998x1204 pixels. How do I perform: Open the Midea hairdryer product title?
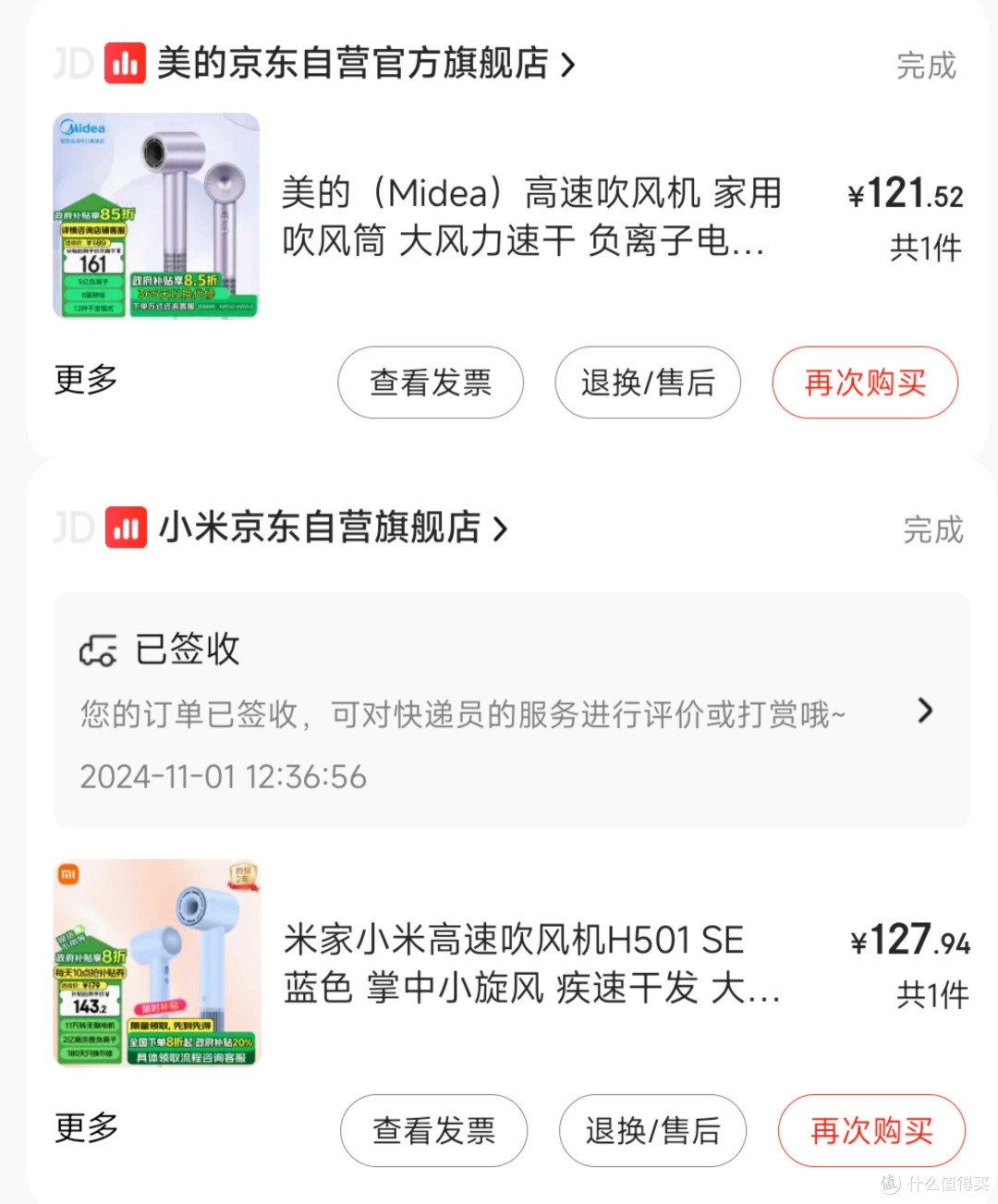click(x=531, y=220)
